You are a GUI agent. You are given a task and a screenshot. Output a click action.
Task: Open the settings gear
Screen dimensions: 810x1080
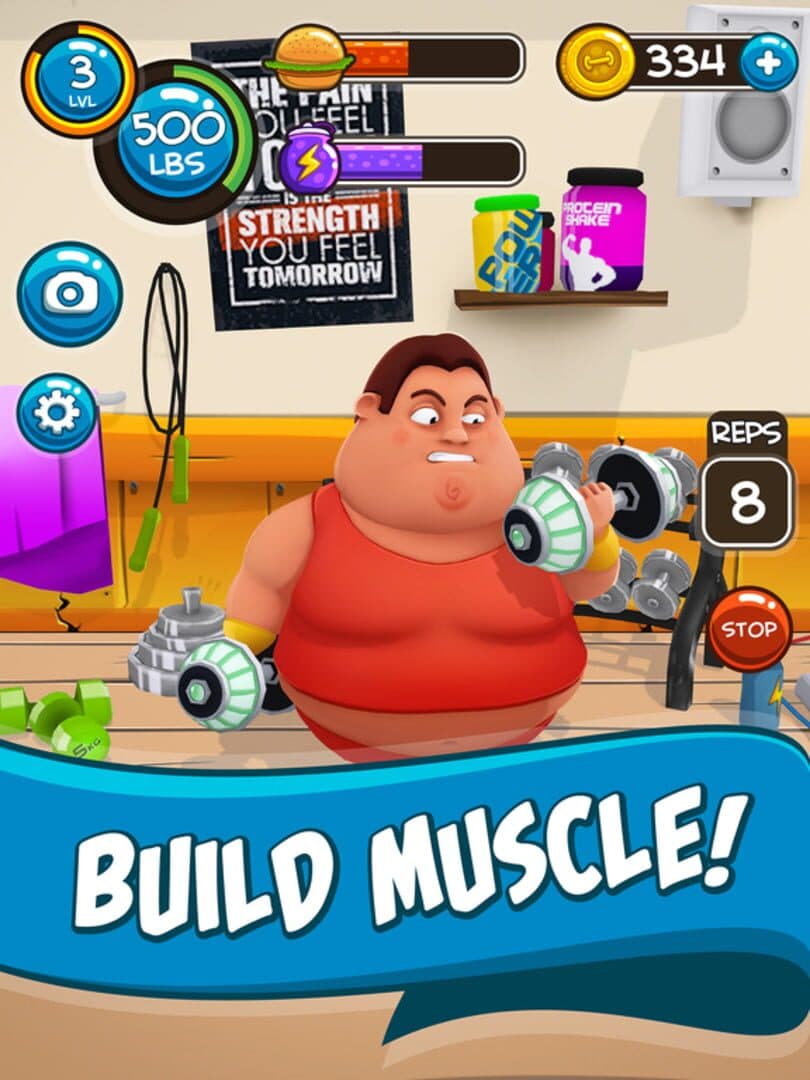[57, 412]
